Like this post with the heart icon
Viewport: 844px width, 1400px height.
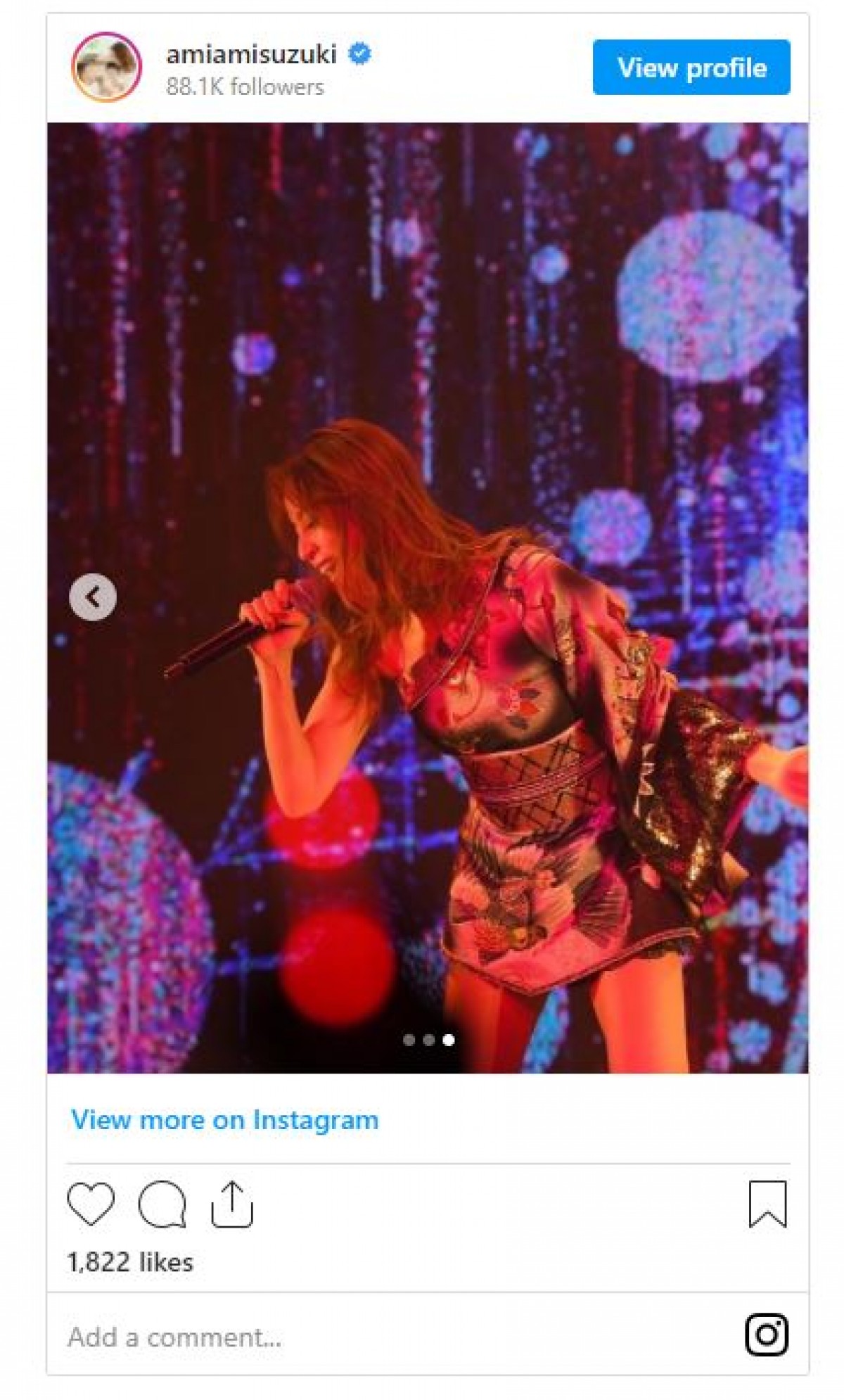(x=91, y=1204)
